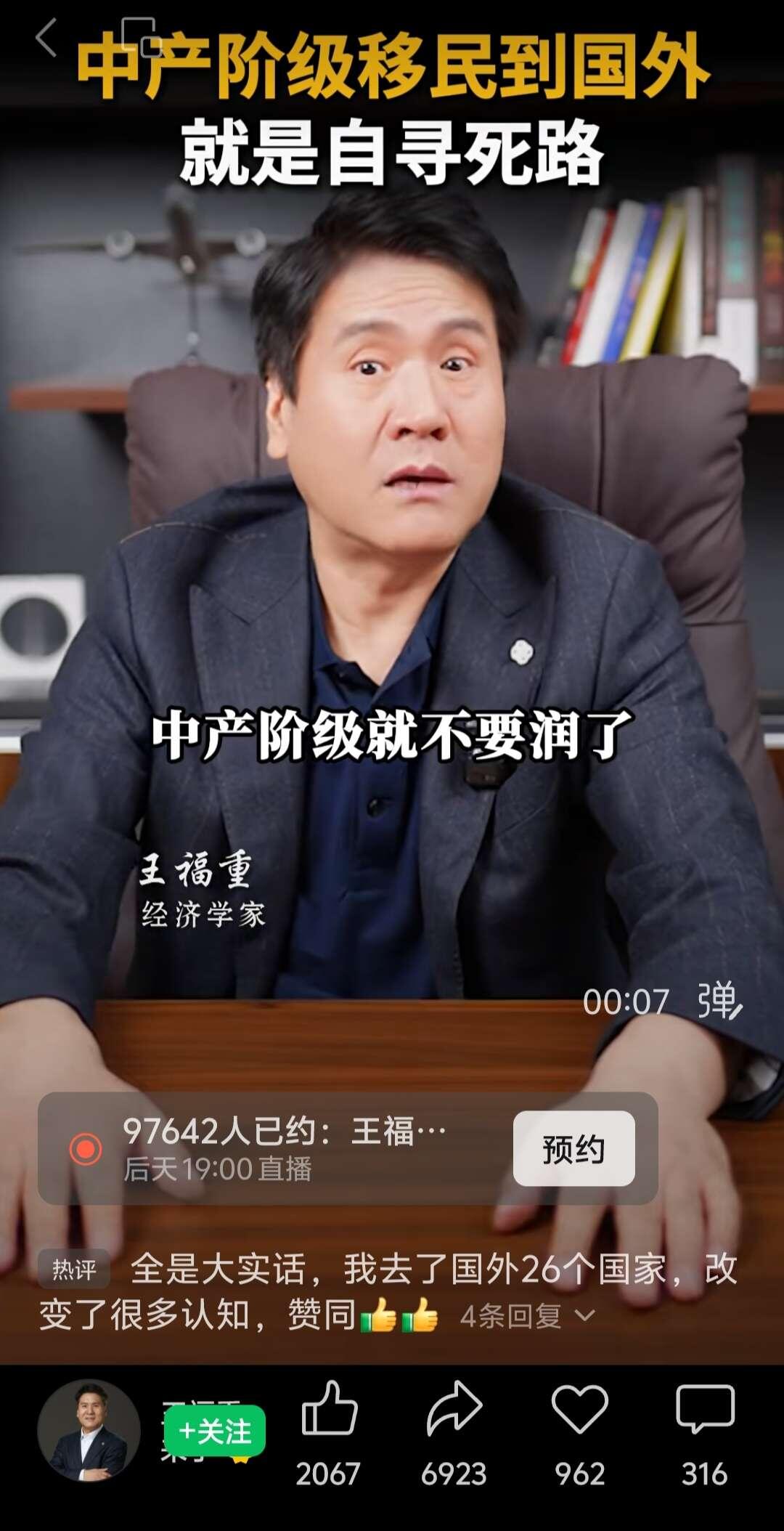Open the creator's profile avatar
The width and height of the screenshot is (784, 1531).
point(89,1430)
